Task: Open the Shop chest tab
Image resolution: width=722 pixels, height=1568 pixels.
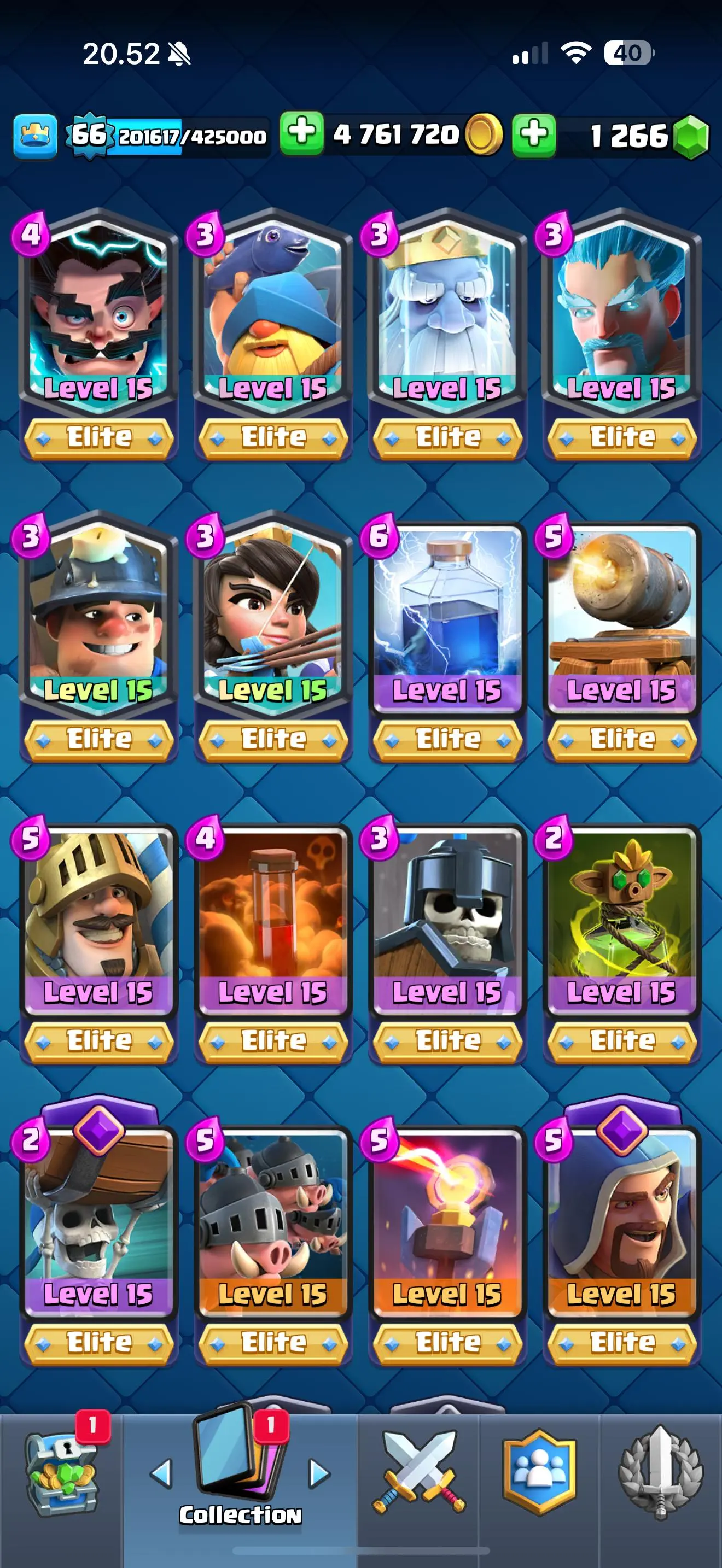Action: (61, 1473)
